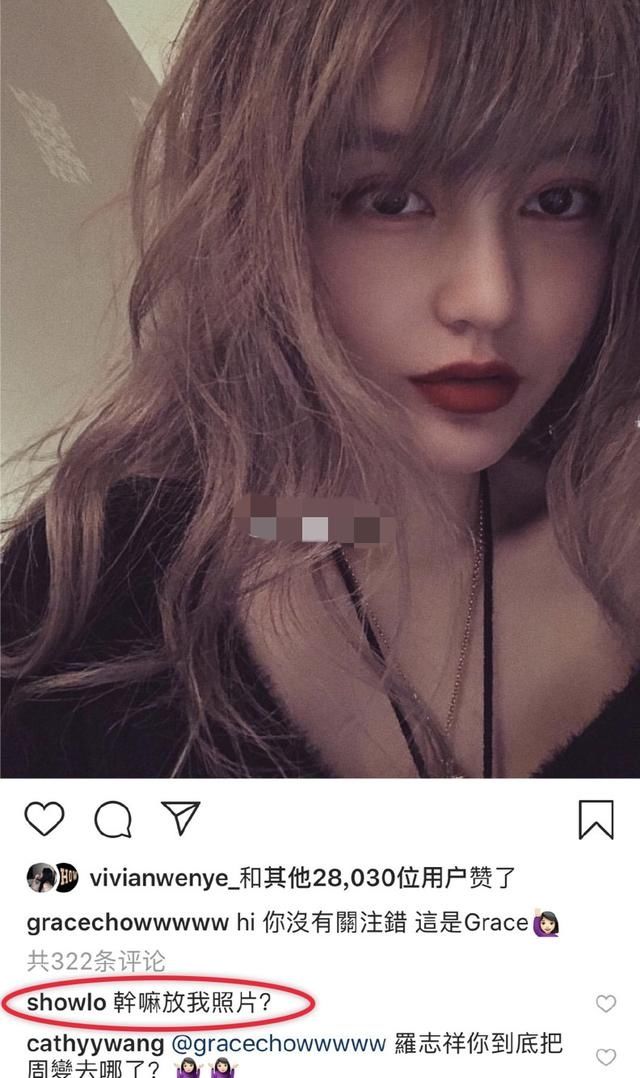Open the list of users who liked
This screenshot has height=1078, width=640.
point(300,878)
